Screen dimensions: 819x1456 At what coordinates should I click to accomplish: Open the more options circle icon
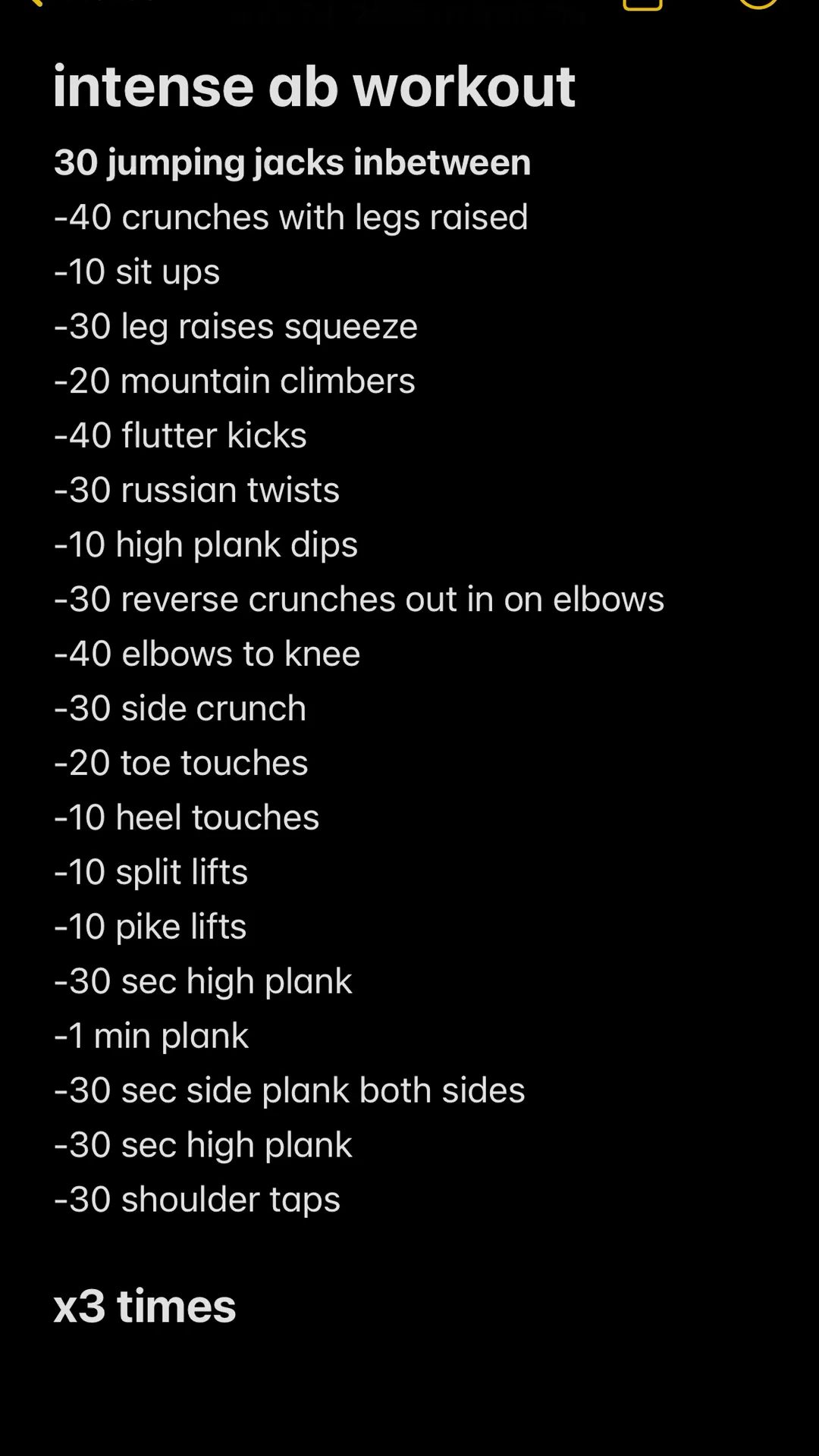pos(758,3)
